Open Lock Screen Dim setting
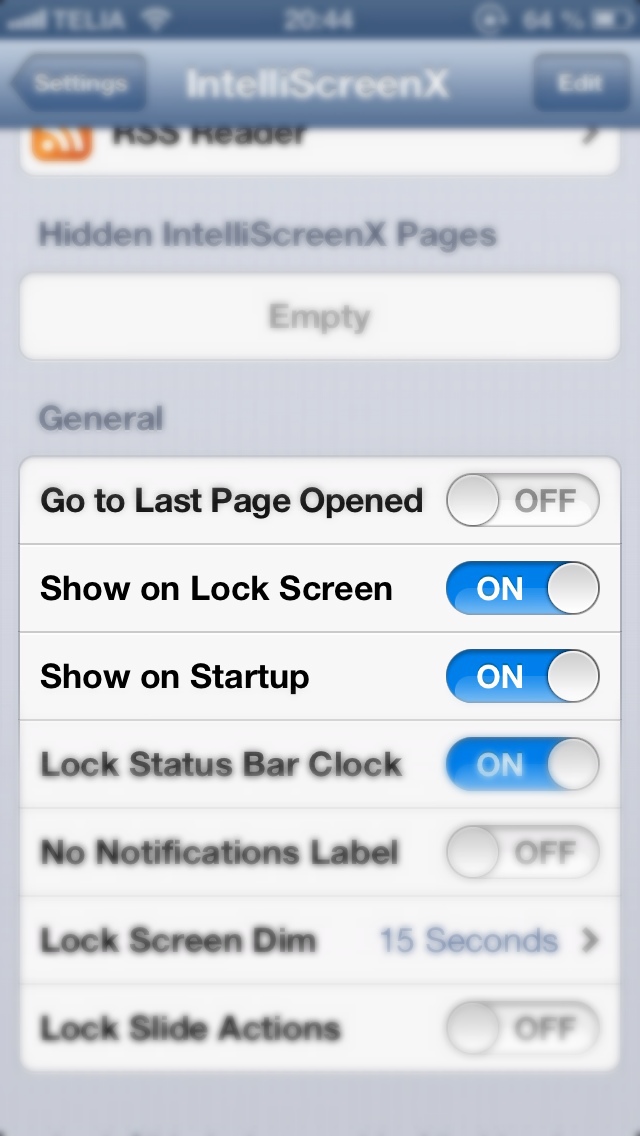 [320, 940]
